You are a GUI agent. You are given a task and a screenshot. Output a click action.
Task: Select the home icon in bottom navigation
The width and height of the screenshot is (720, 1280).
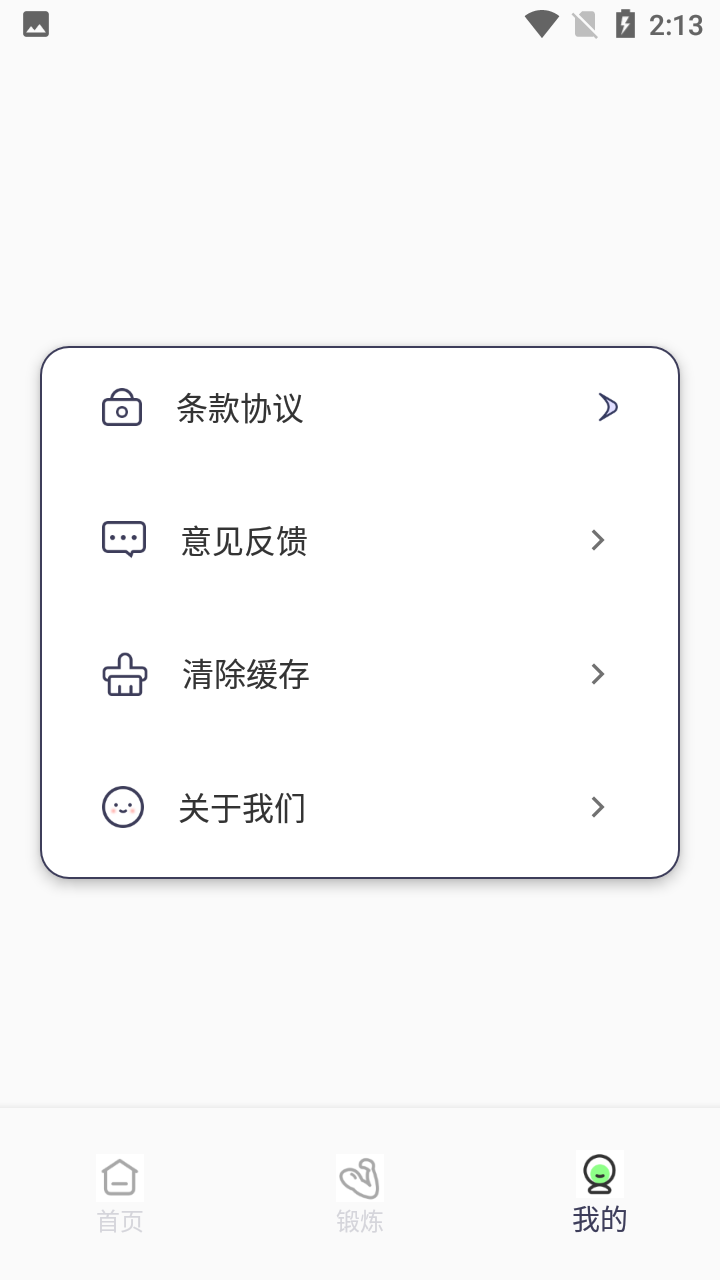pos(119,1178)
